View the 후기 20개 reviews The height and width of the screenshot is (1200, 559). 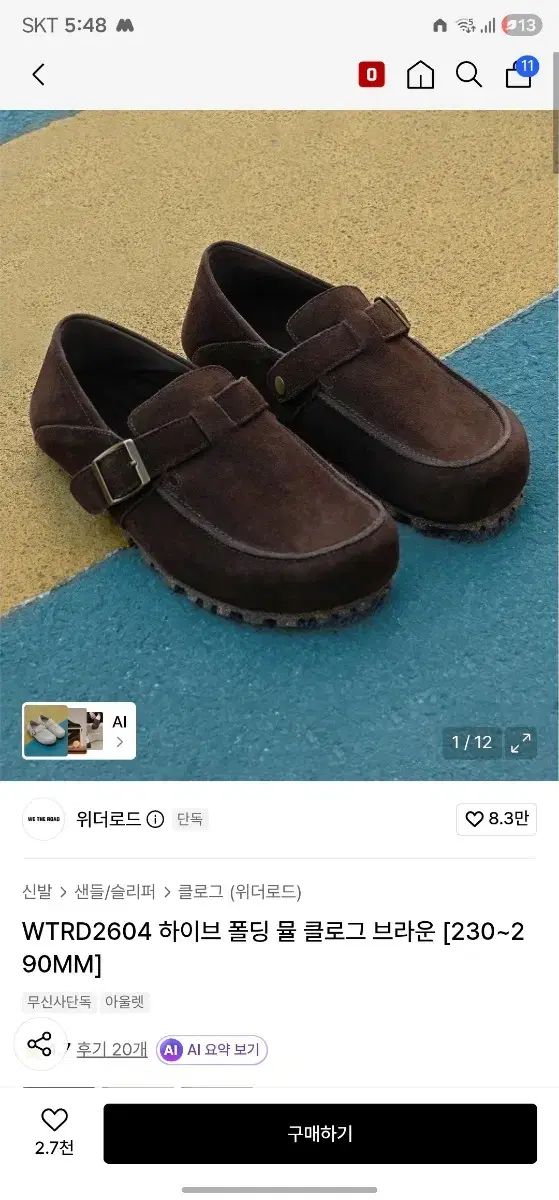[x=112, y=1049]
